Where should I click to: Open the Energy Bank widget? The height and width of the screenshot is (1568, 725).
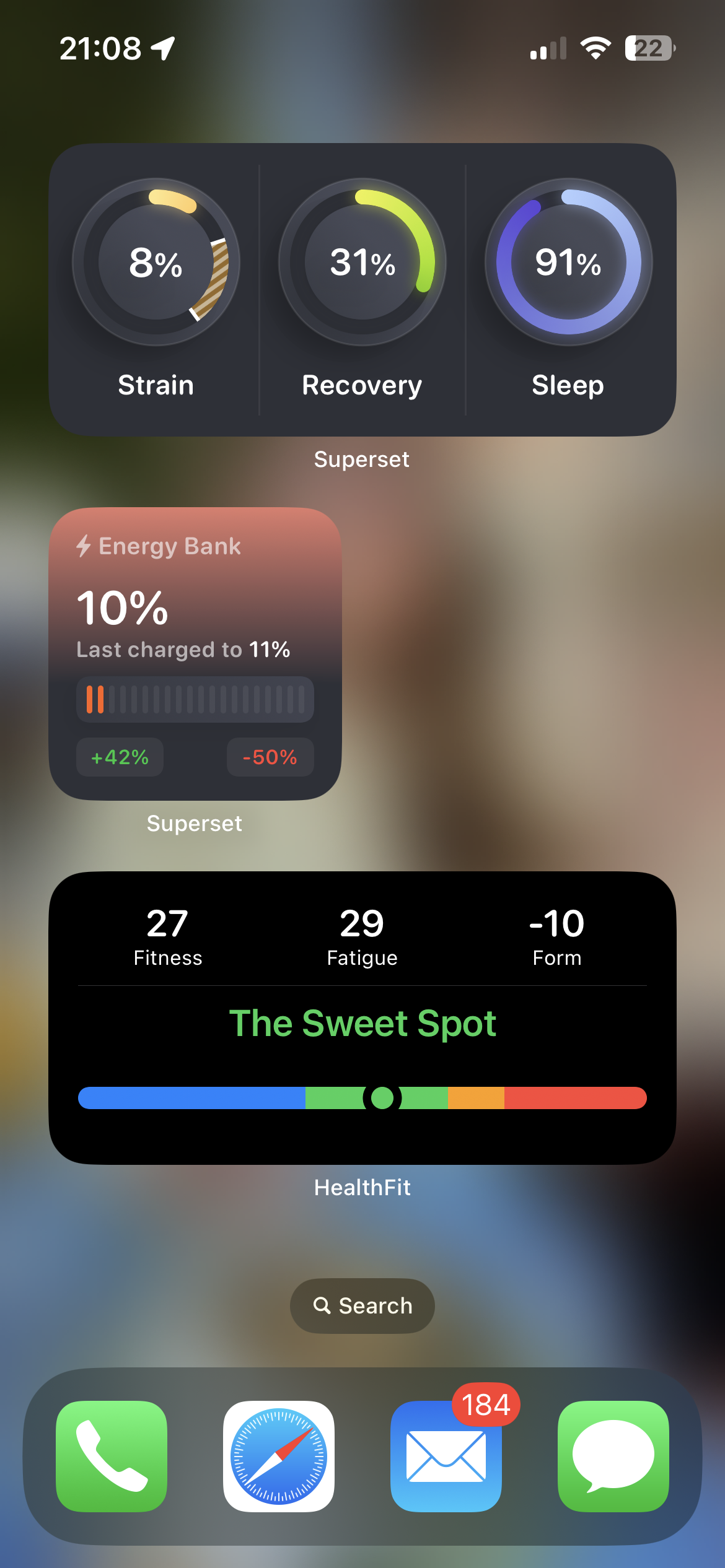point(195,653)
